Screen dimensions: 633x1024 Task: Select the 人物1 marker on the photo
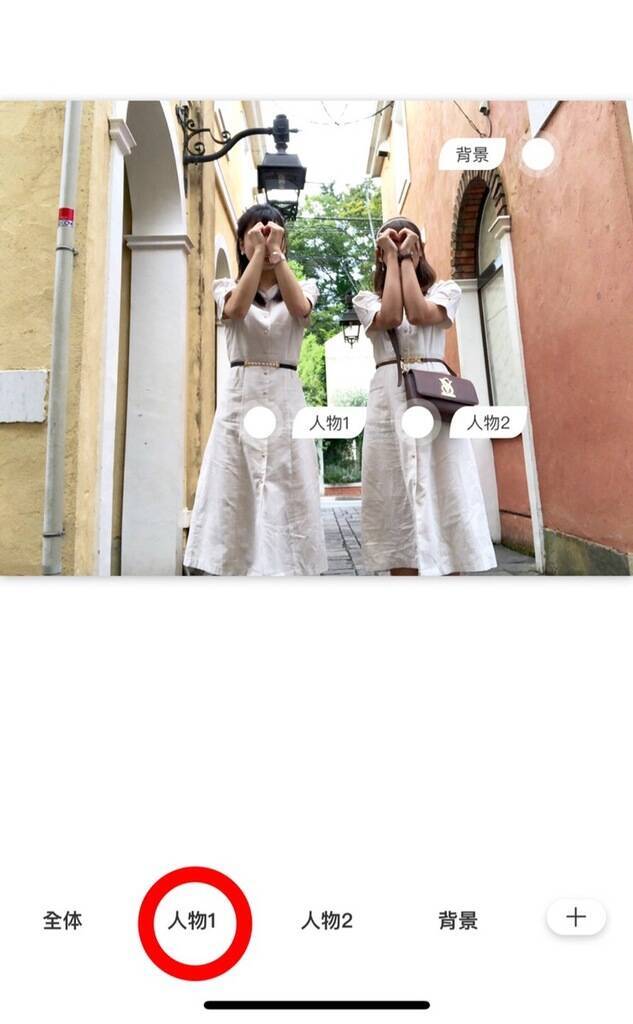click(260, 422)
